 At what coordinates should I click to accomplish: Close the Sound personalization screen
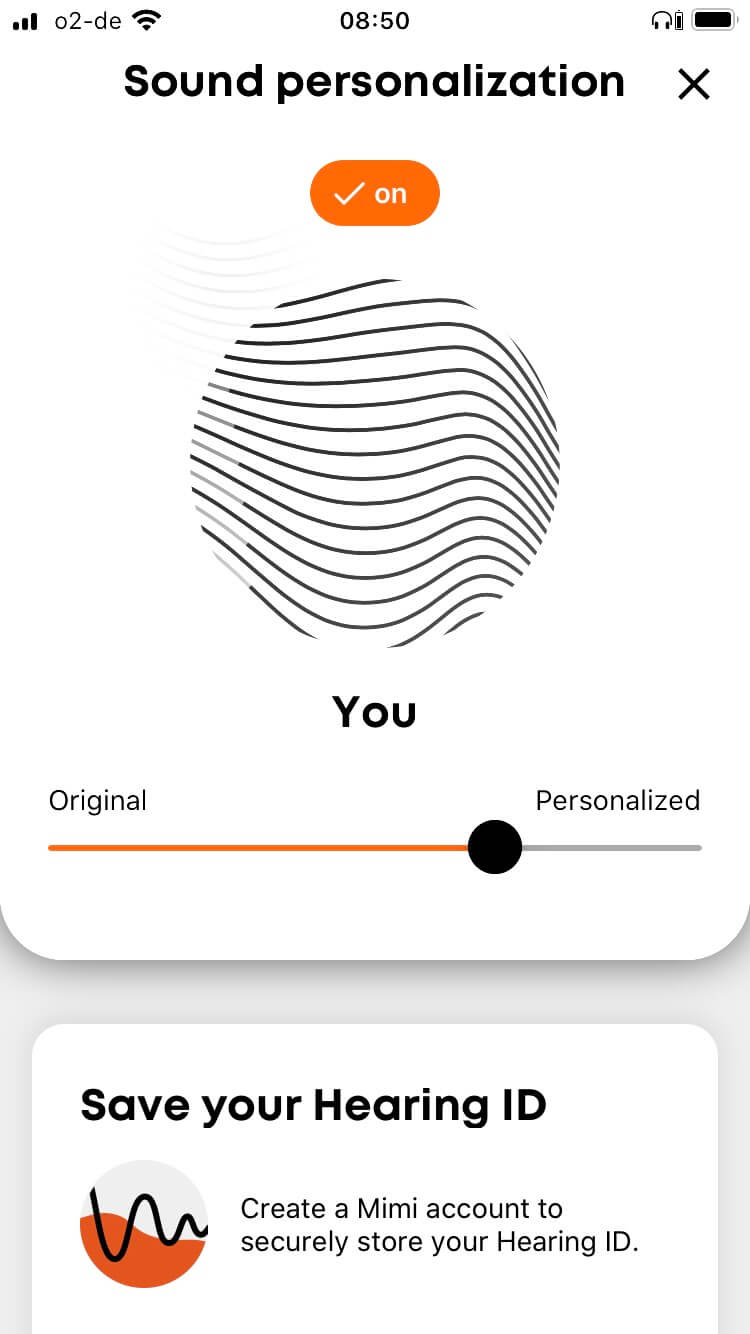point(693,85)
